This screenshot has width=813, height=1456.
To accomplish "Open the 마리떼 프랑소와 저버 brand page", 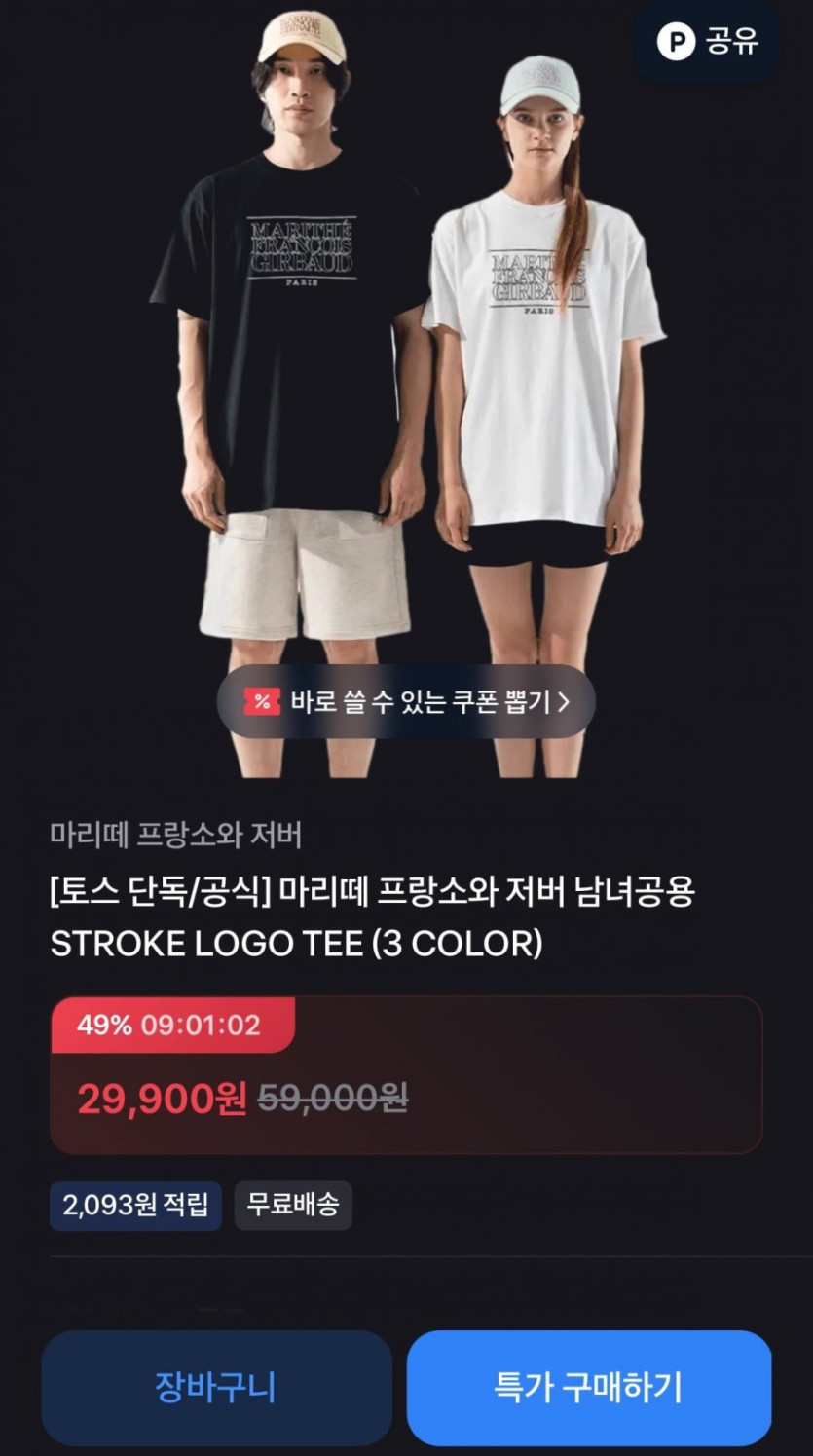I will (x=176, y=835).
